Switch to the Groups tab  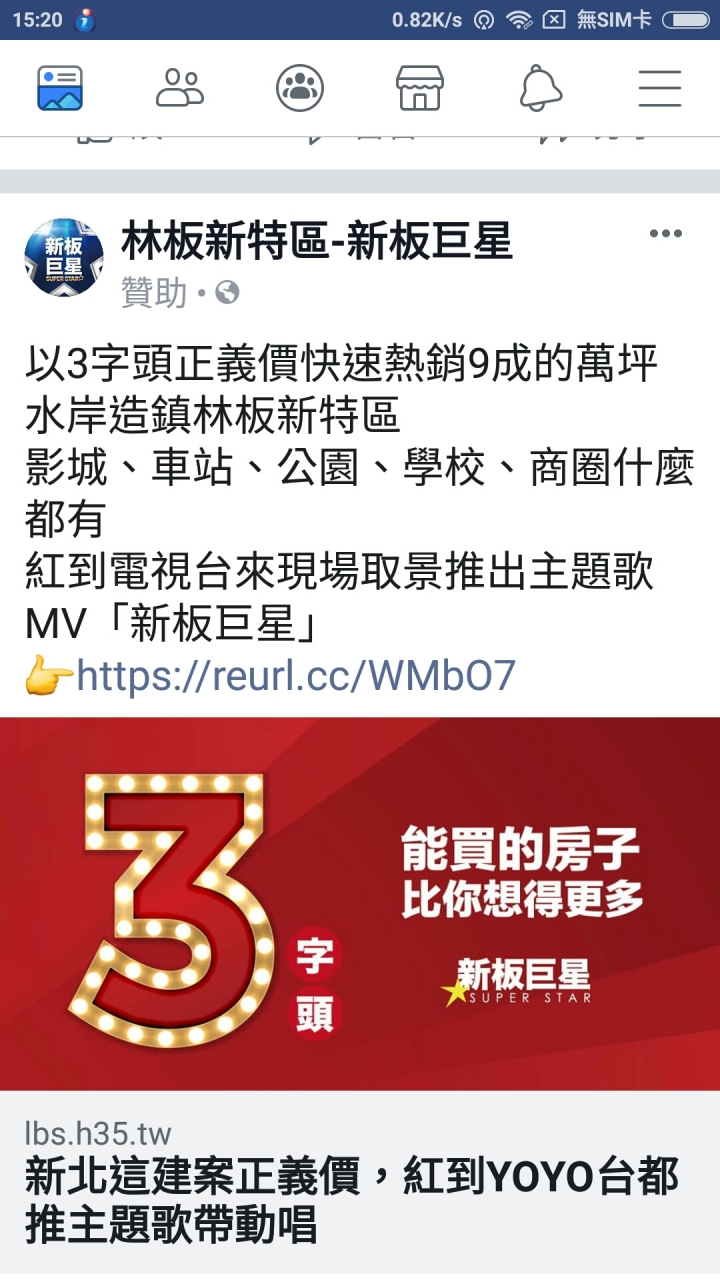[300, 88]
